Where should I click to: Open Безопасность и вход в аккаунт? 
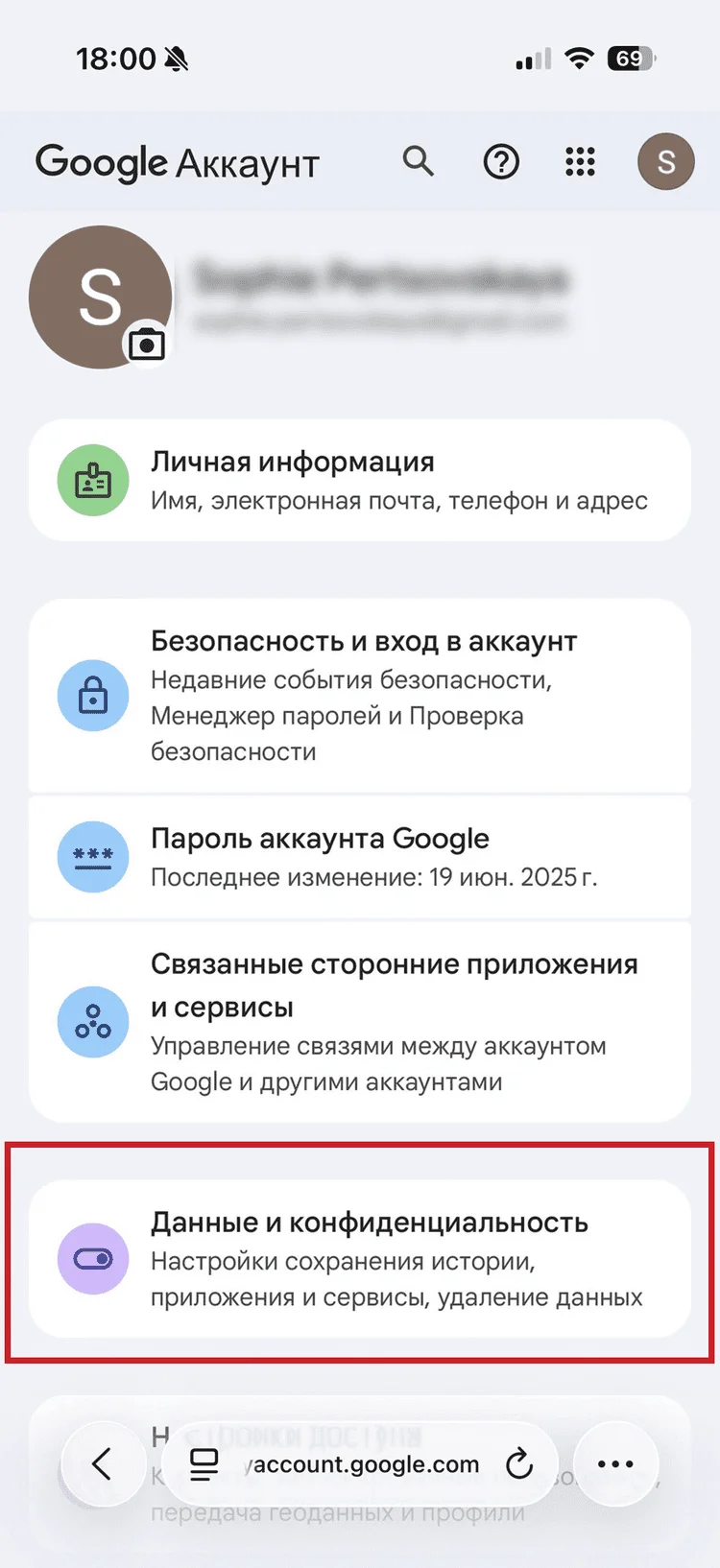[x=360, y=696]
